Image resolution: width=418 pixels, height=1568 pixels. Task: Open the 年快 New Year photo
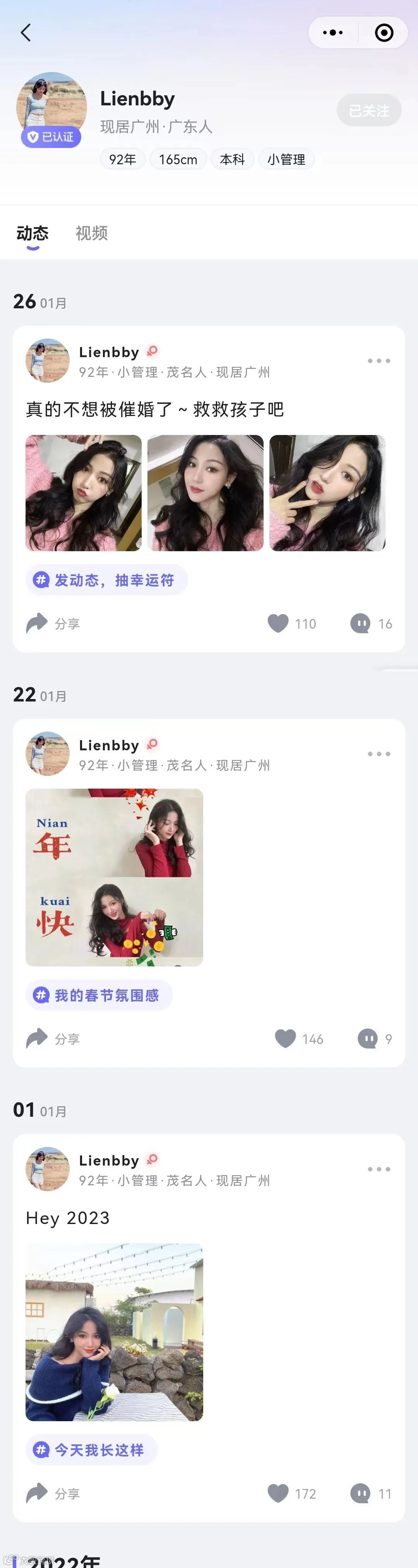point(115,877)
